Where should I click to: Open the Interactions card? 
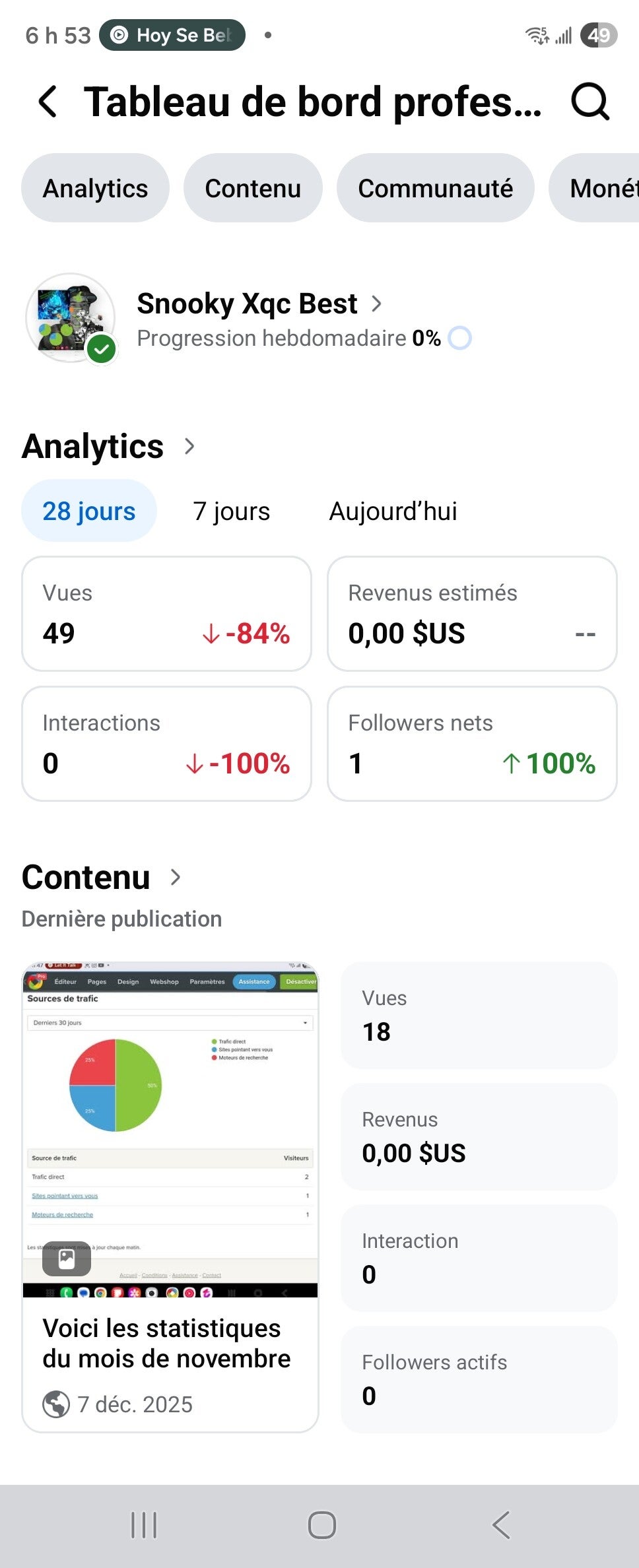[166, 744]
